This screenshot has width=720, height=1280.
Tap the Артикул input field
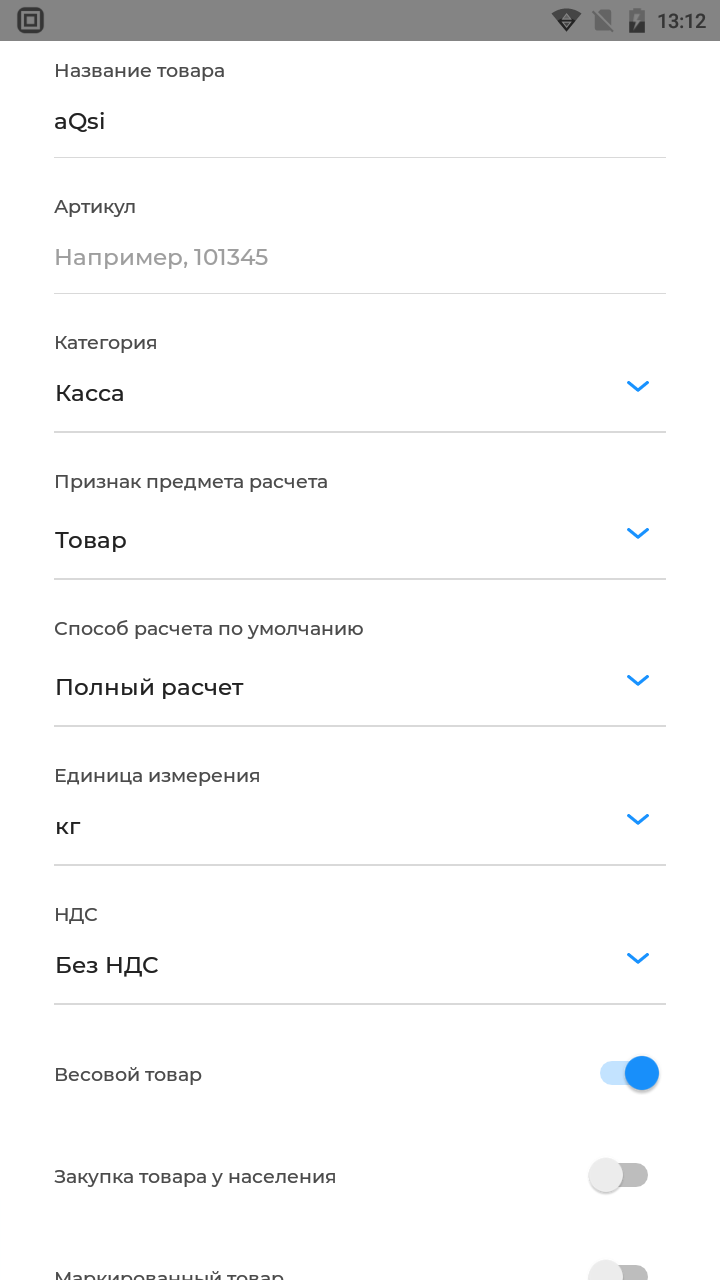click(360, 258)
